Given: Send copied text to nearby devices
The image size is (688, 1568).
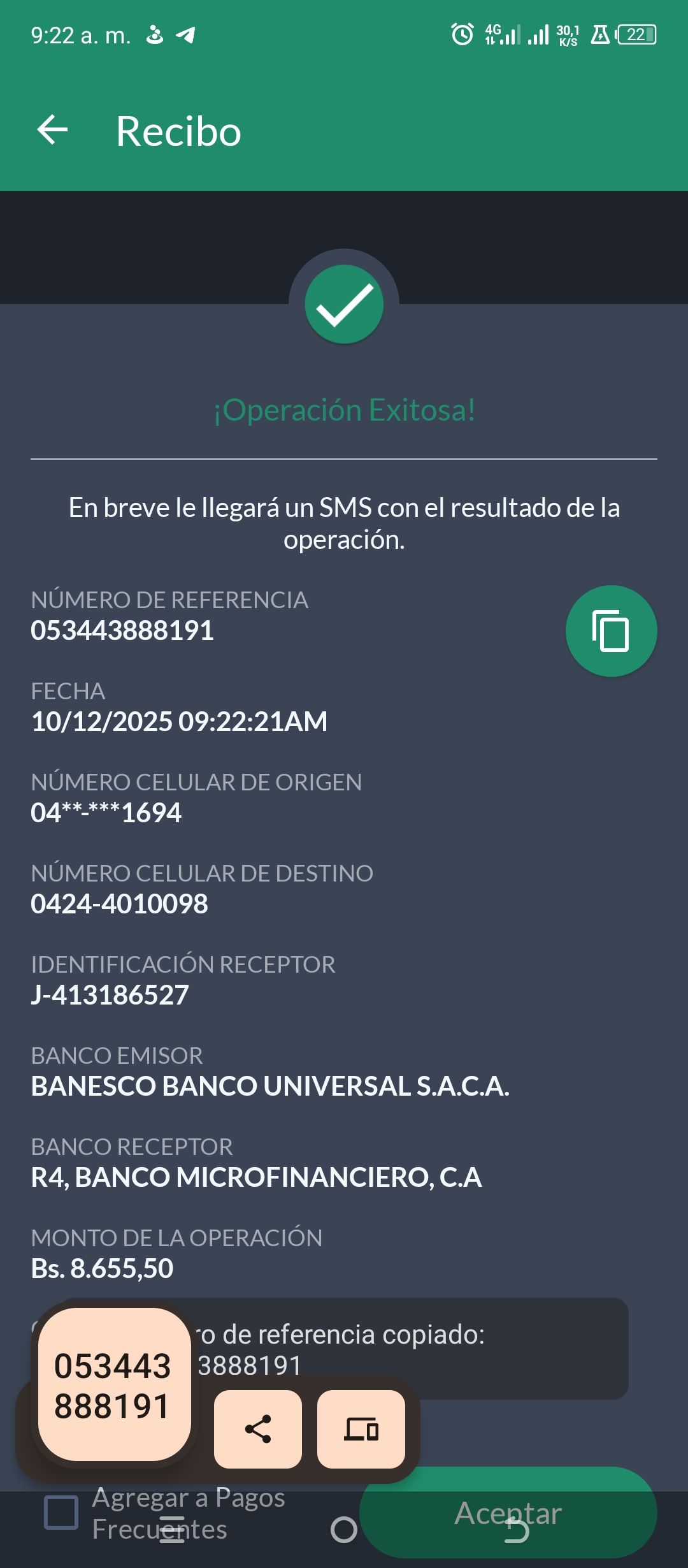Looking at the screenshot, I should [x=361, y=1429].
